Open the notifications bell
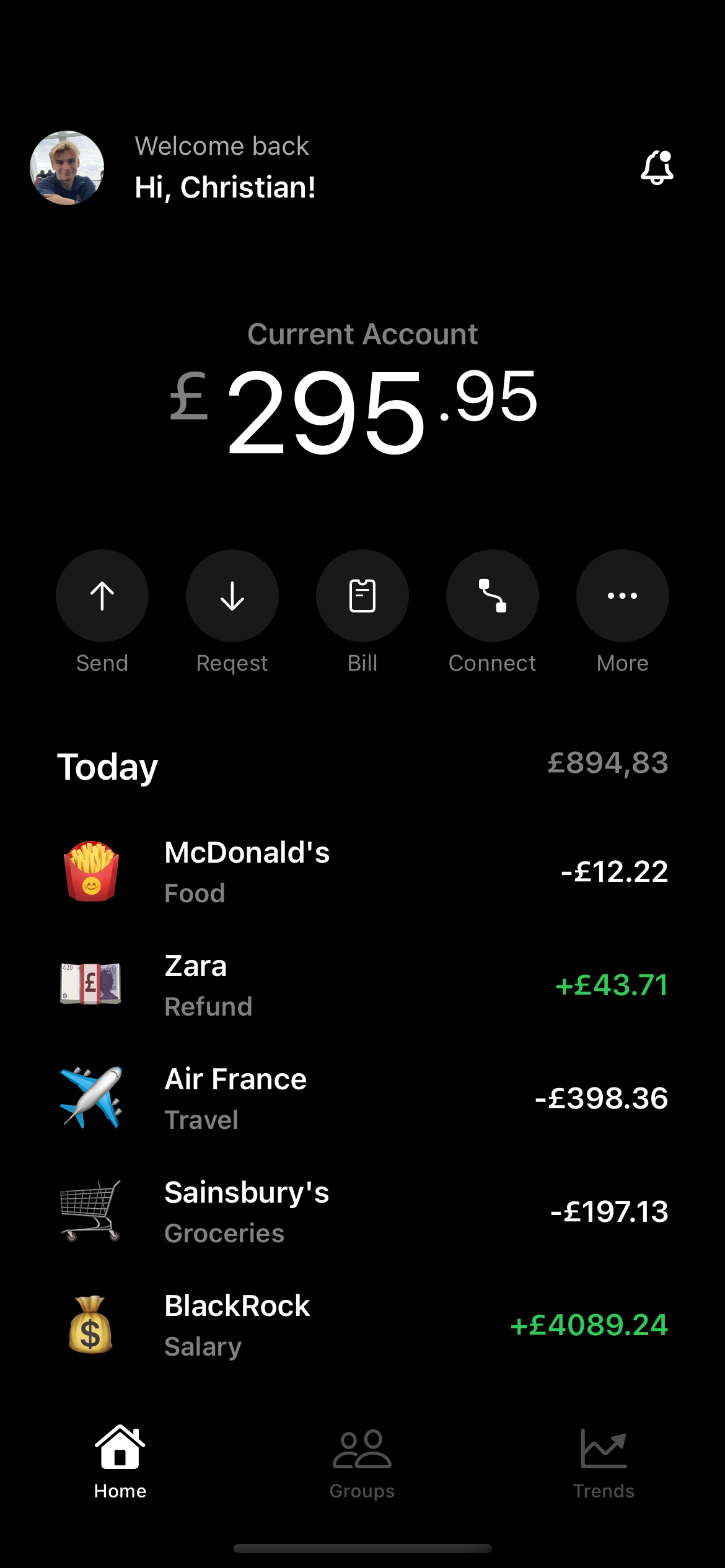 click(x=656, y=168)
